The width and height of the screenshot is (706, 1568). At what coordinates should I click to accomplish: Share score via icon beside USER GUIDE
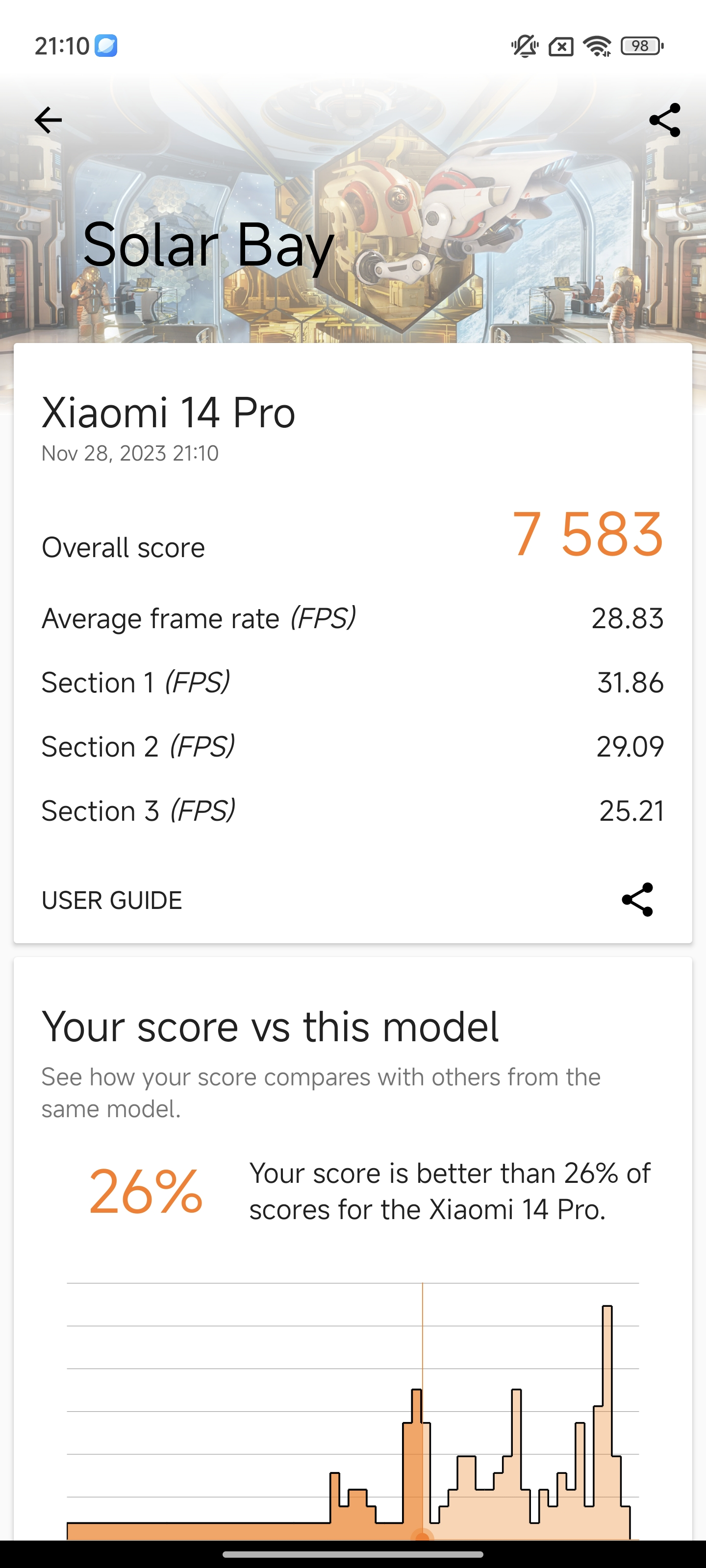tap(637, 900)
